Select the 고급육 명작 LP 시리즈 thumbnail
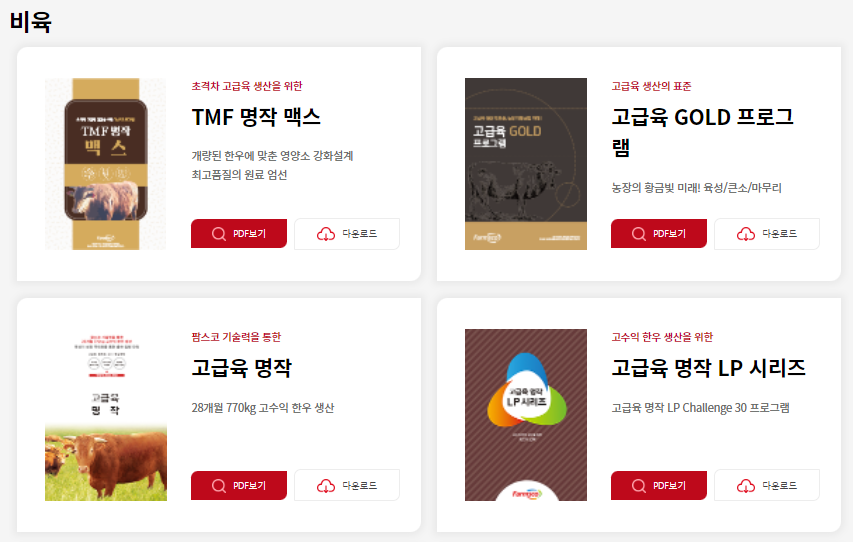 [526, 415]
